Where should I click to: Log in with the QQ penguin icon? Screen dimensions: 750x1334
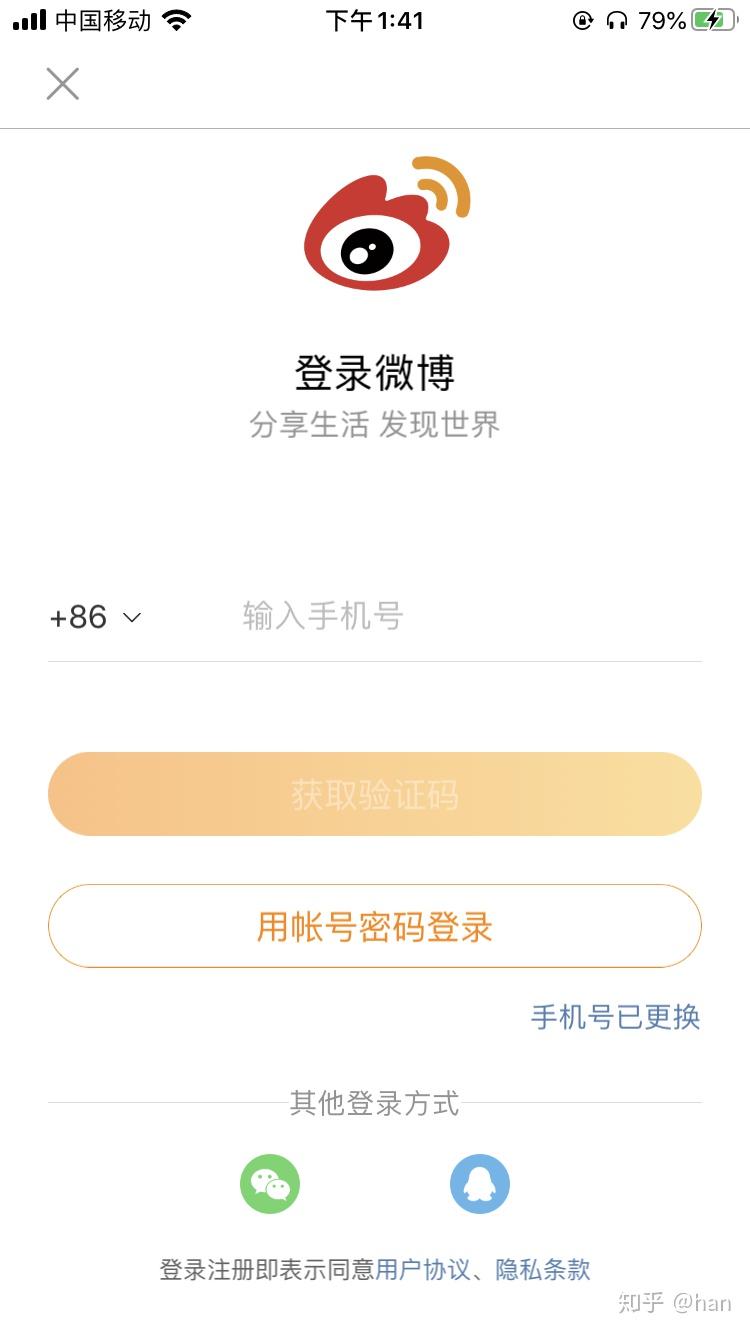click(x=480, y=1184)
